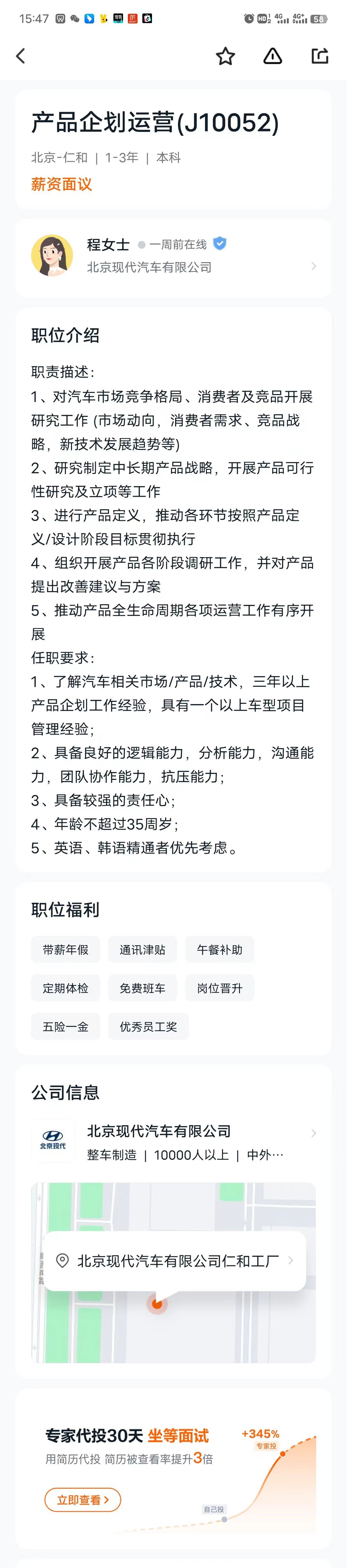Go back to the previous page
The height and width of the screenshot is (1568, 347).
tap(21, 56)
